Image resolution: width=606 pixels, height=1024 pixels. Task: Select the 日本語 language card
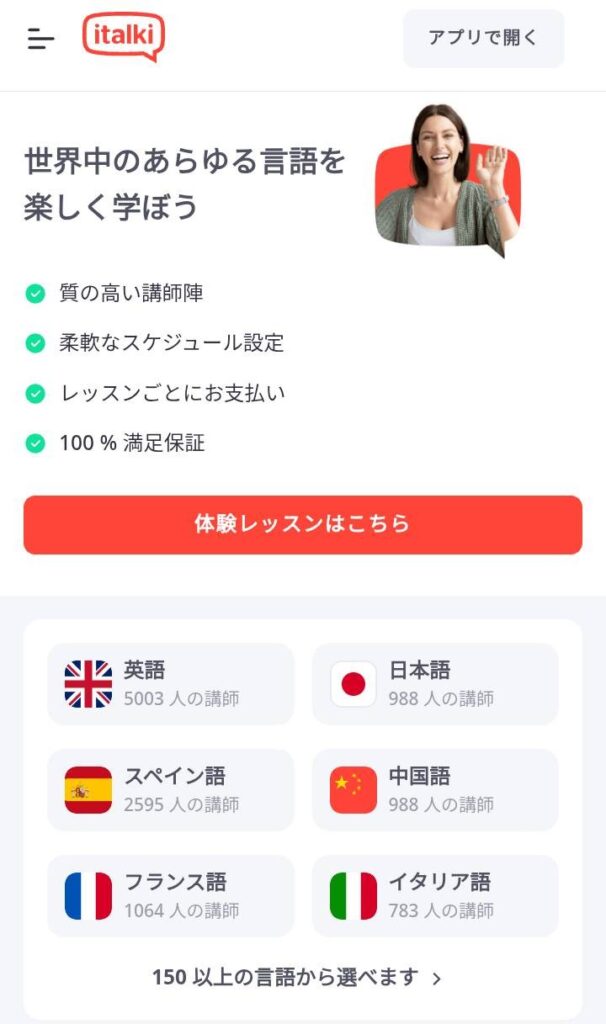click(435, 684)
